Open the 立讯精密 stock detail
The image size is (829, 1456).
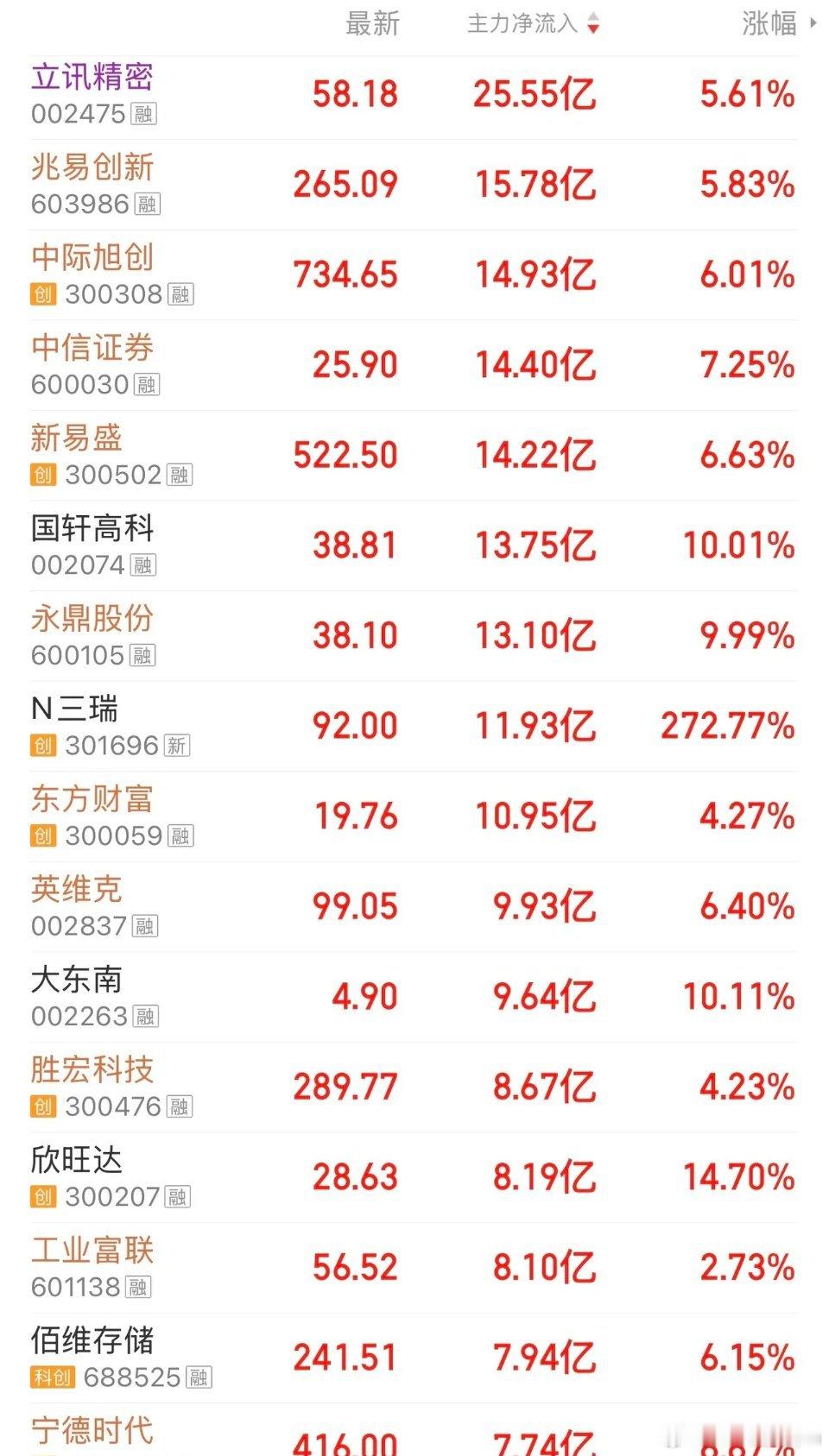pos(91,79)
